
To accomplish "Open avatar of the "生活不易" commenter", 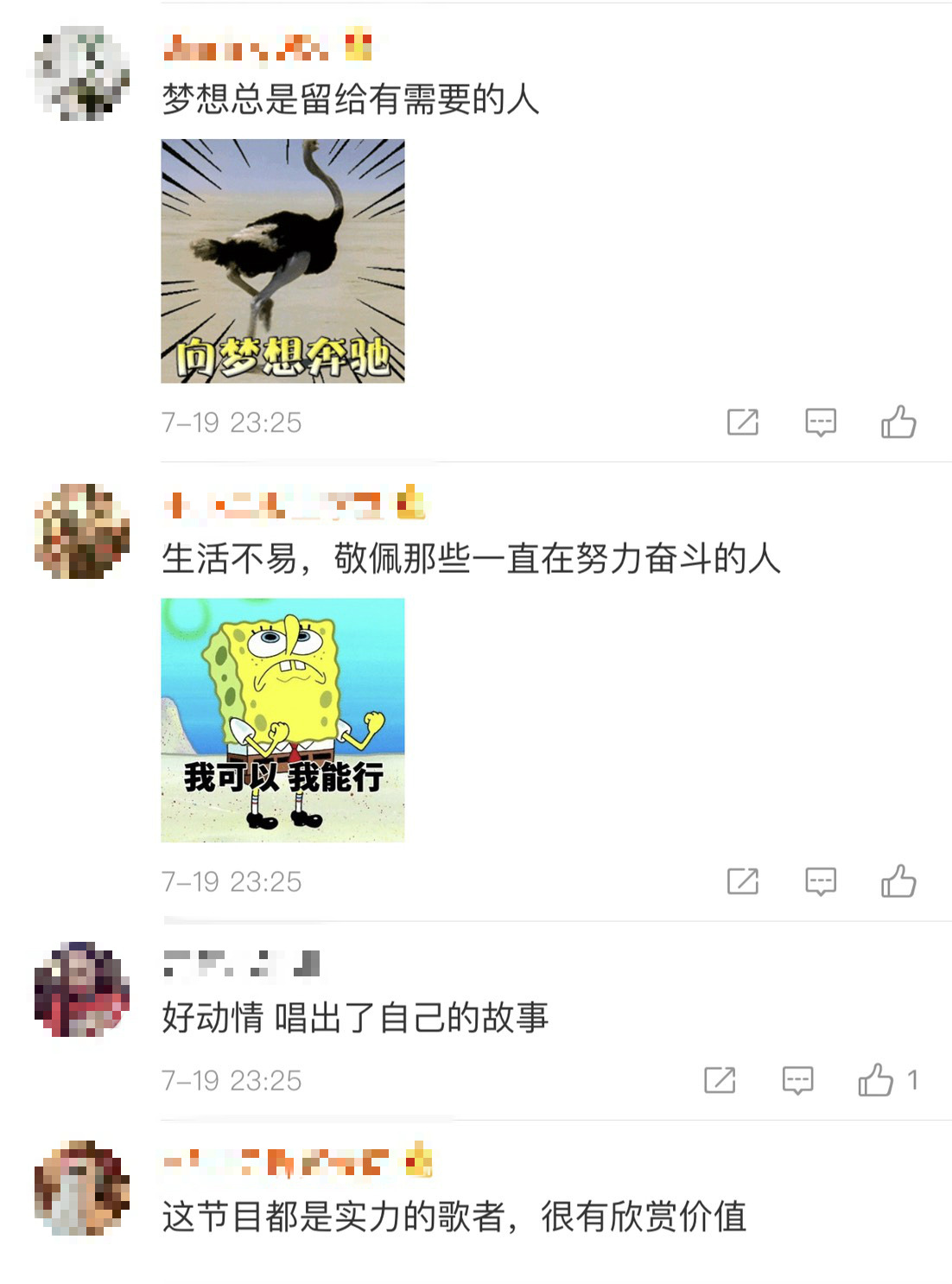I will pos(82,531).
